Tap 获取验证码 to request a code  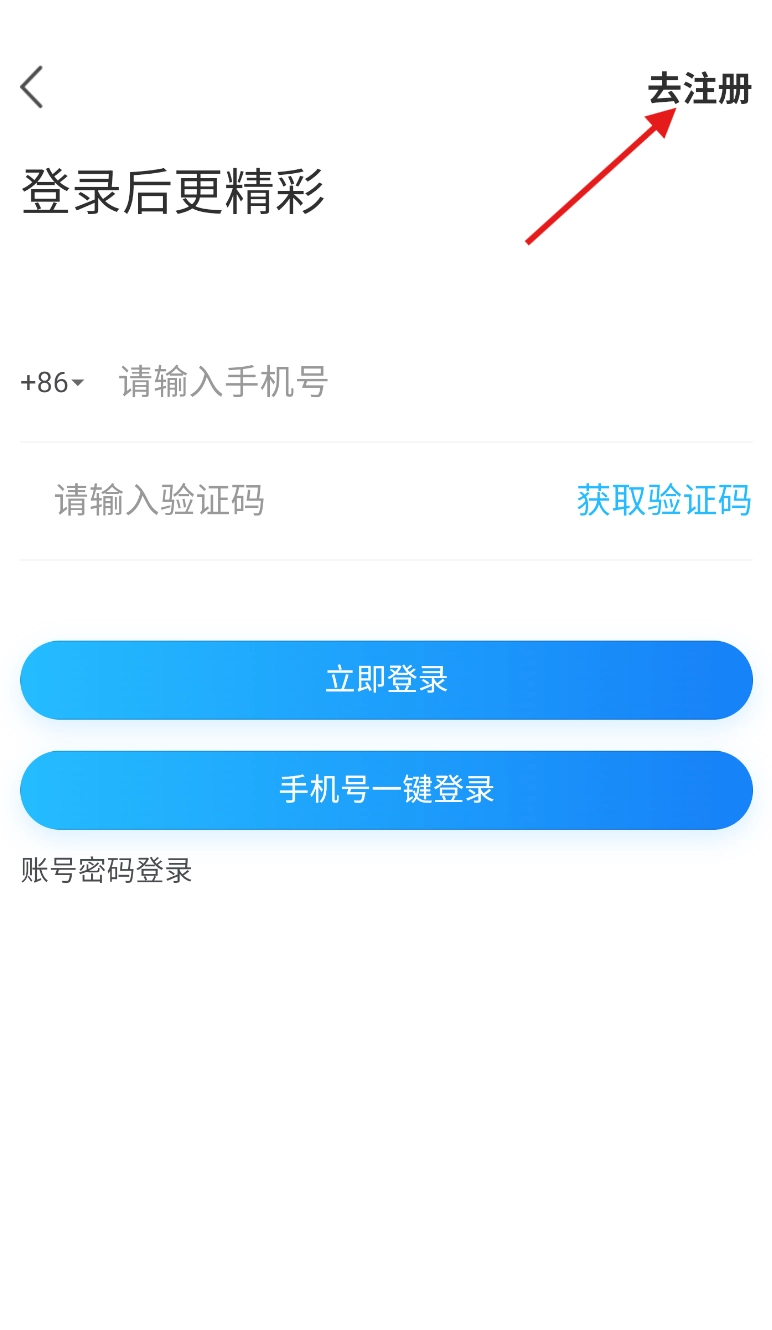(663, 500)
